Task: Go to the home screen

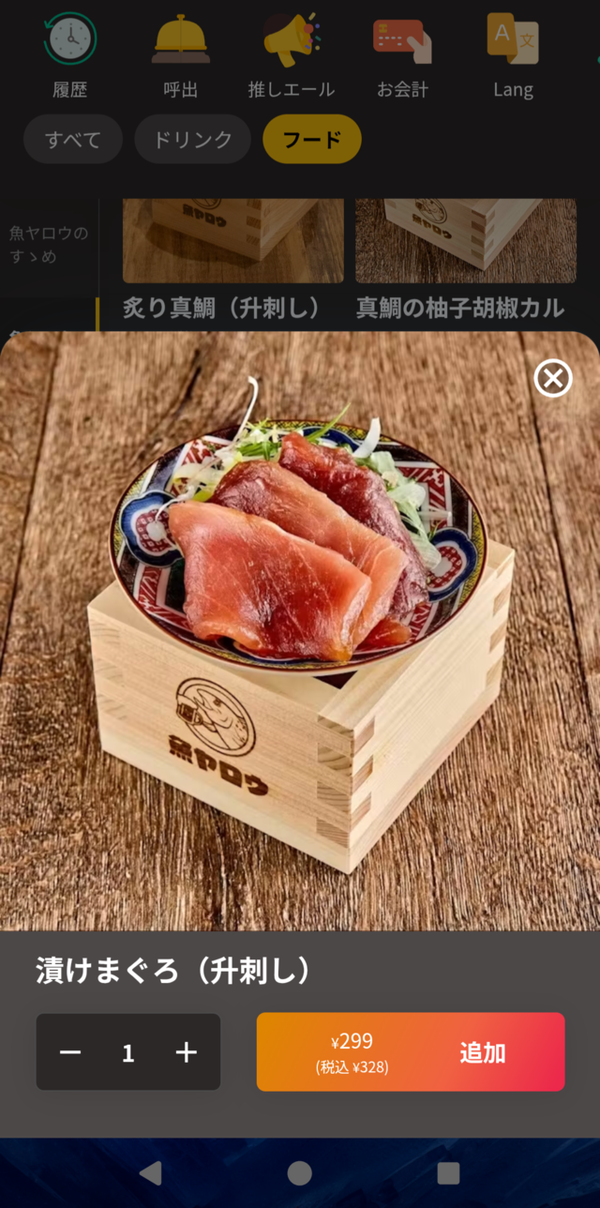Action: [x=299, y=1172]
